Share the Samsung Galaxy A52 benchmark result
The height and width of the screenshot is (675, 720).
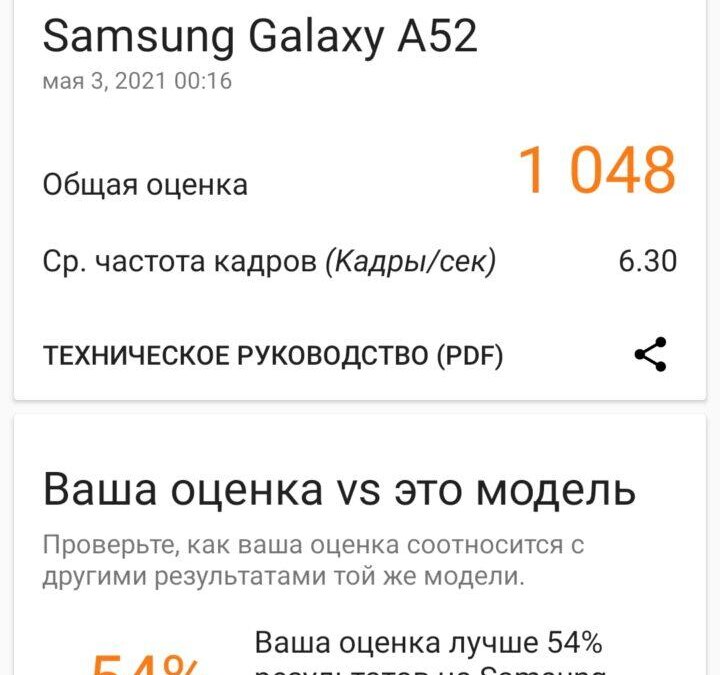tap(651, 355)
